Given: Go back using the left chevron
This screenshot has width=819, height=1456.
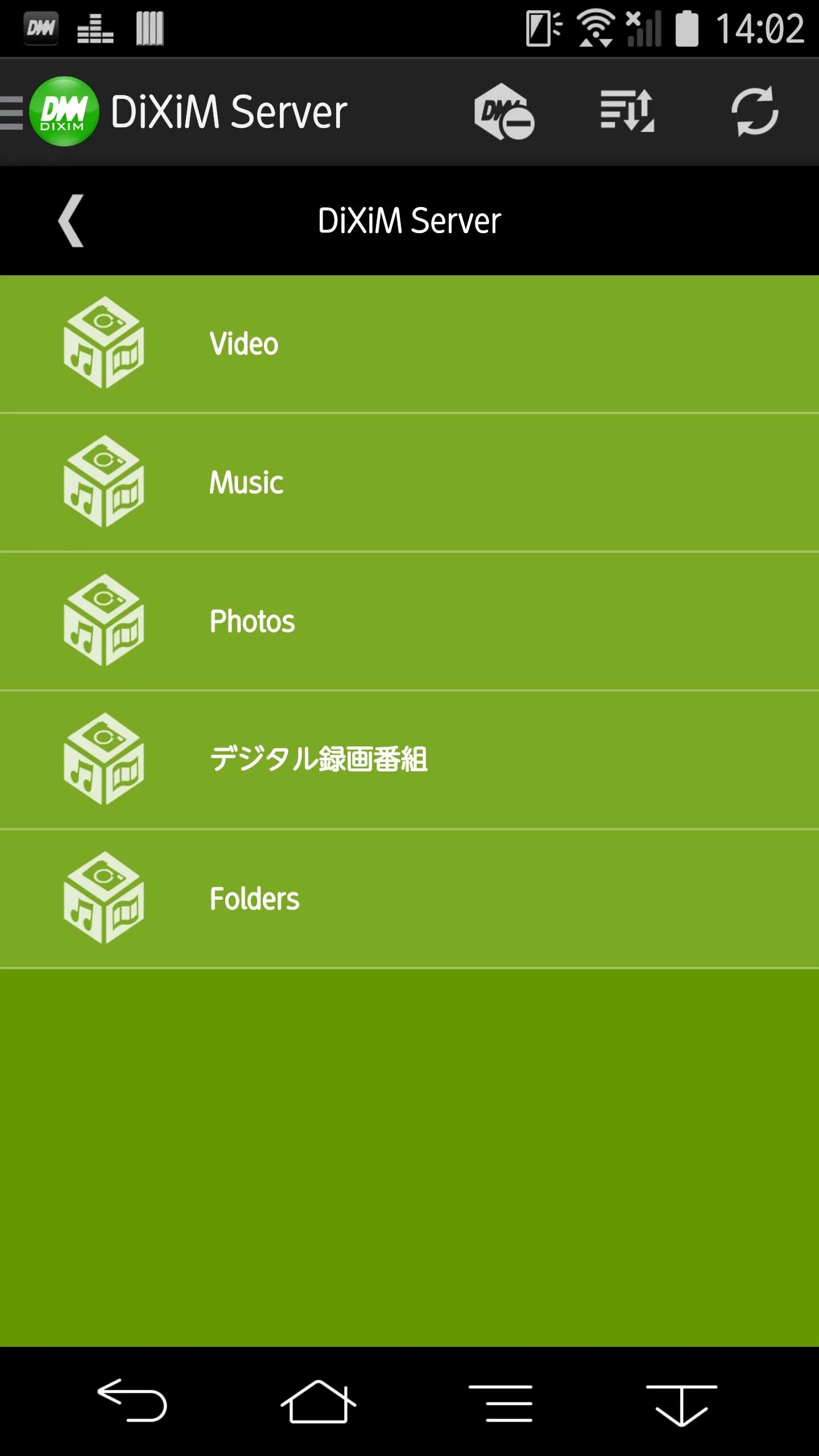Looking at the screenshot, I should coord(72,221).
